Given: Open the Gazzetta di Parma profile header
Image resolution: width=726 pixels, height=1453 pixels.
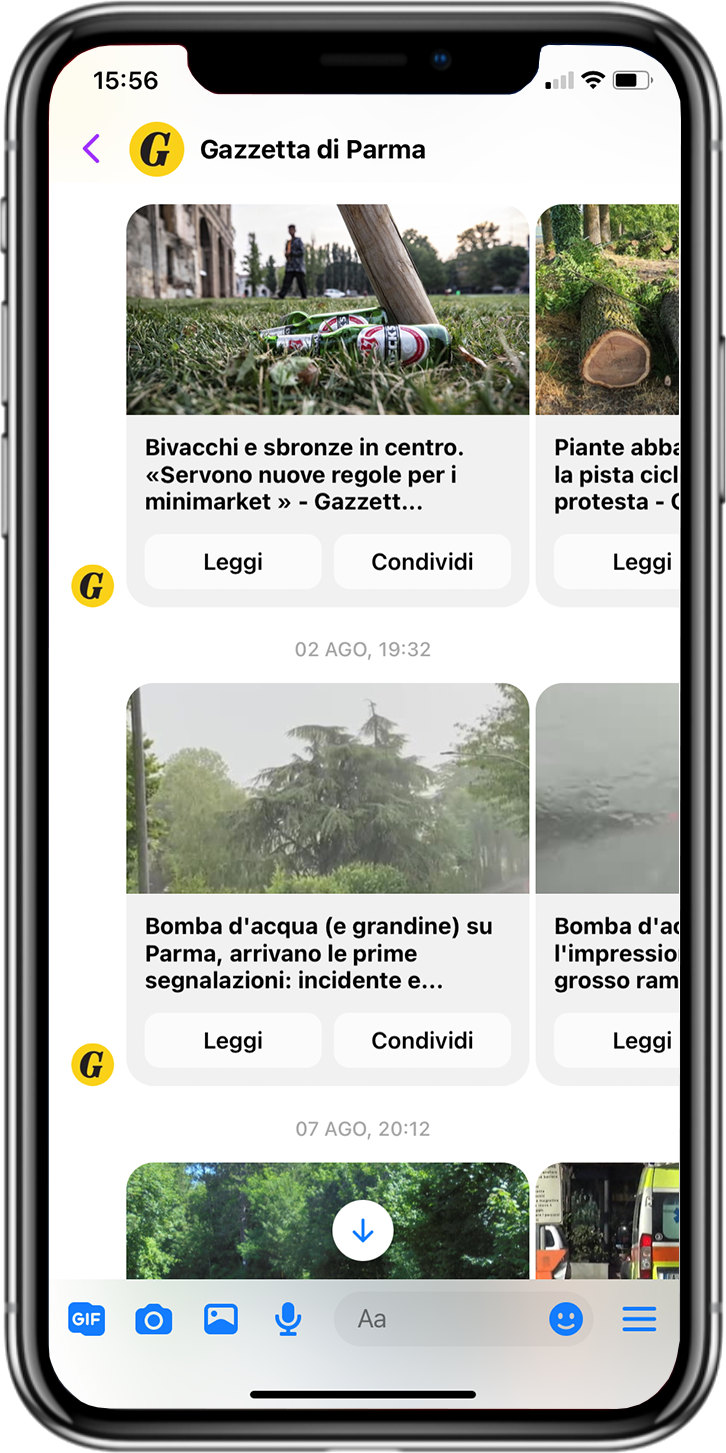Looking at the screenshot, I should 312,150.
